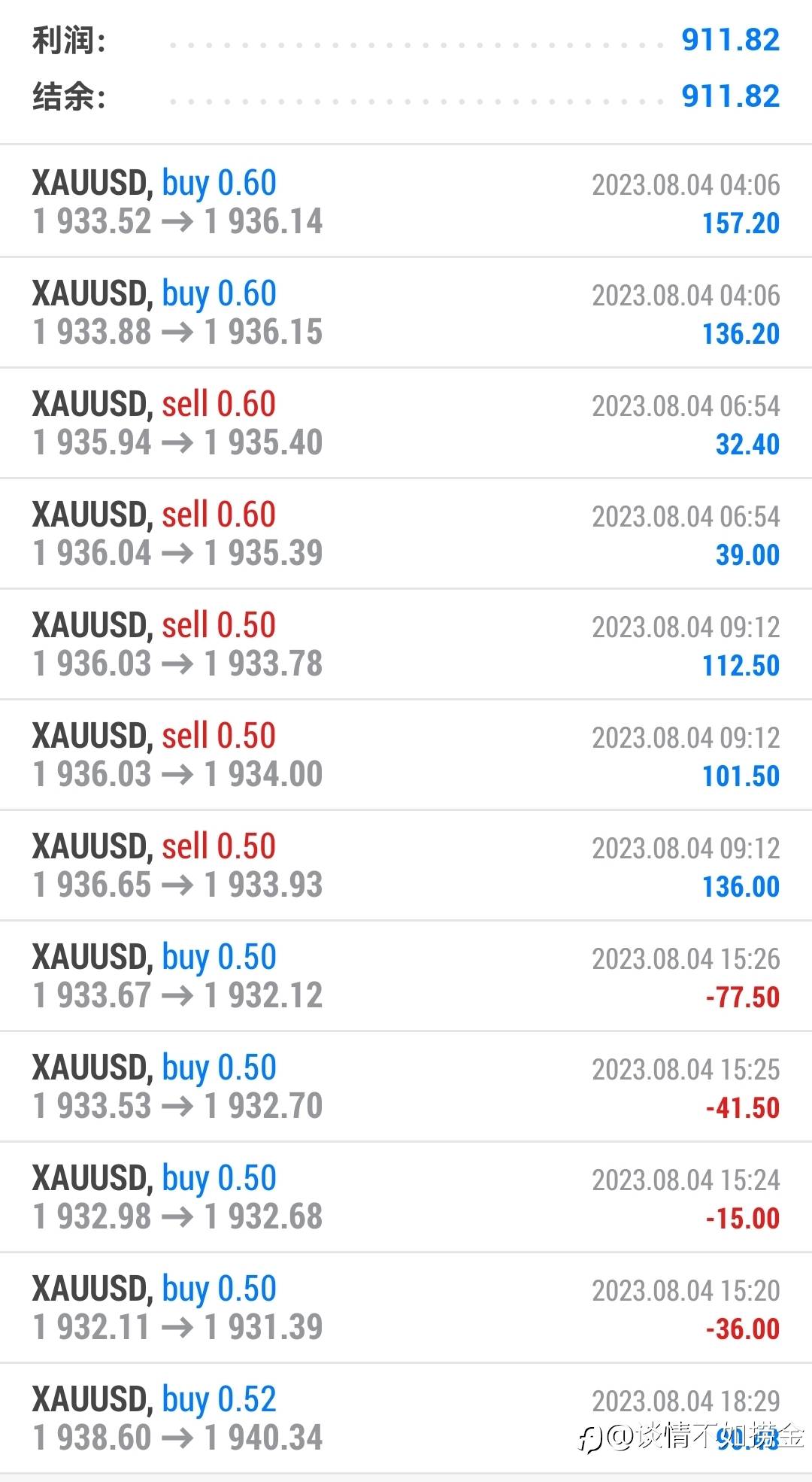Expand the sell trade entered at 1 936.65
This screenshot has width=812, height=1482.
pyautogui.click(x=406, y=865)
